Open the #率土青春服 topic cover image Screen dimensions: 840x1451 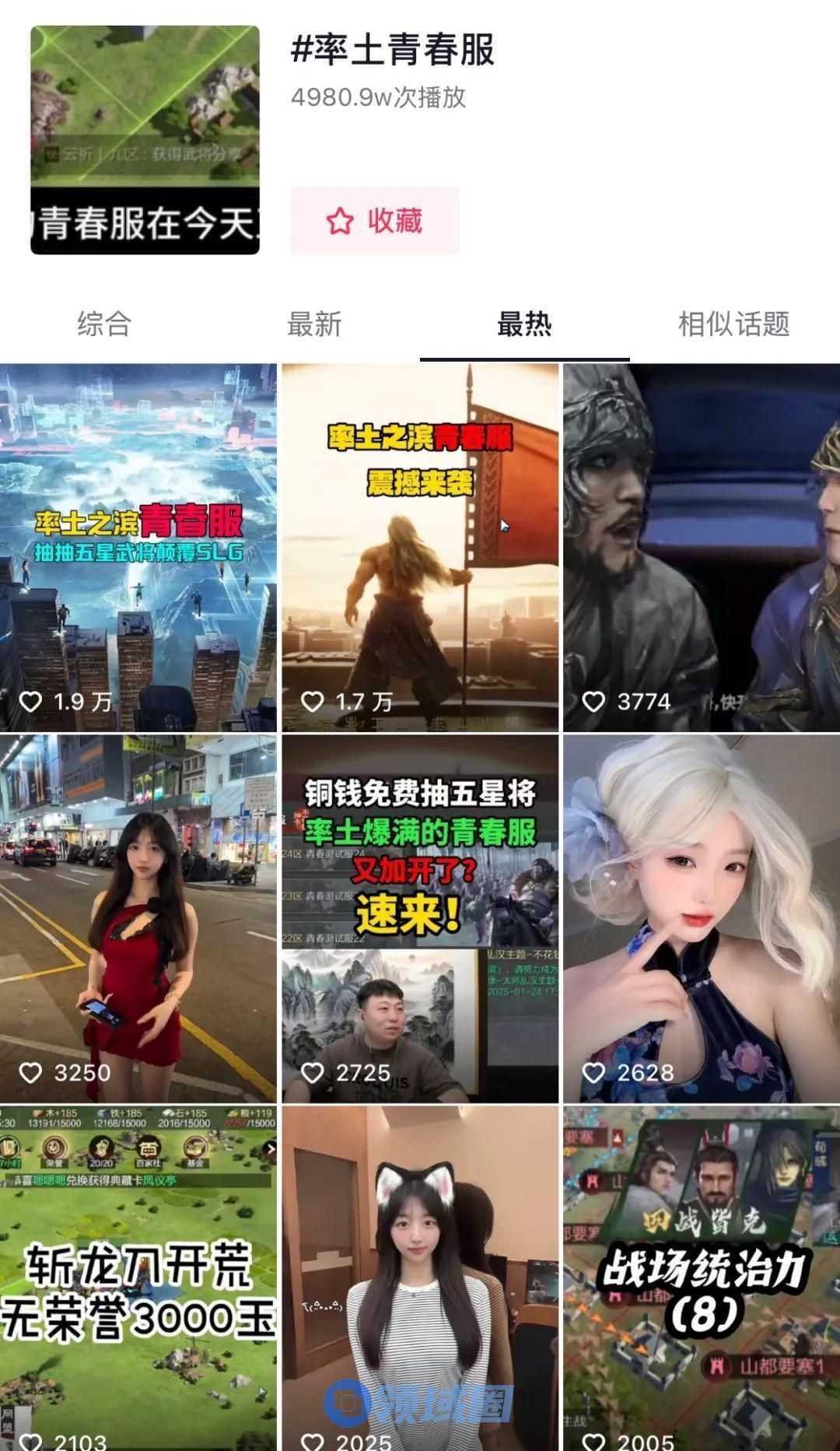click(x=145, y=140)
